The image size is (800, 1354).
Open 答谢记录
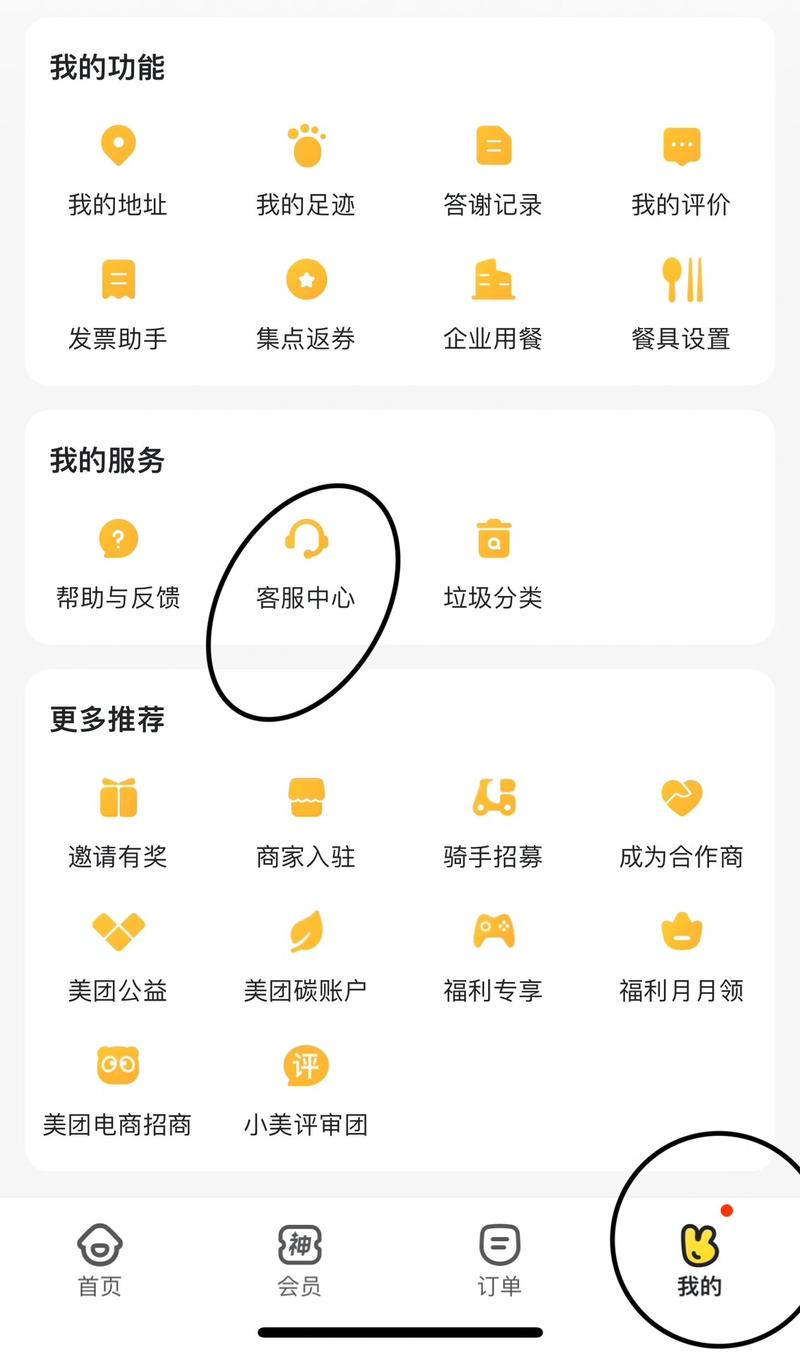(x=493, y=170)
